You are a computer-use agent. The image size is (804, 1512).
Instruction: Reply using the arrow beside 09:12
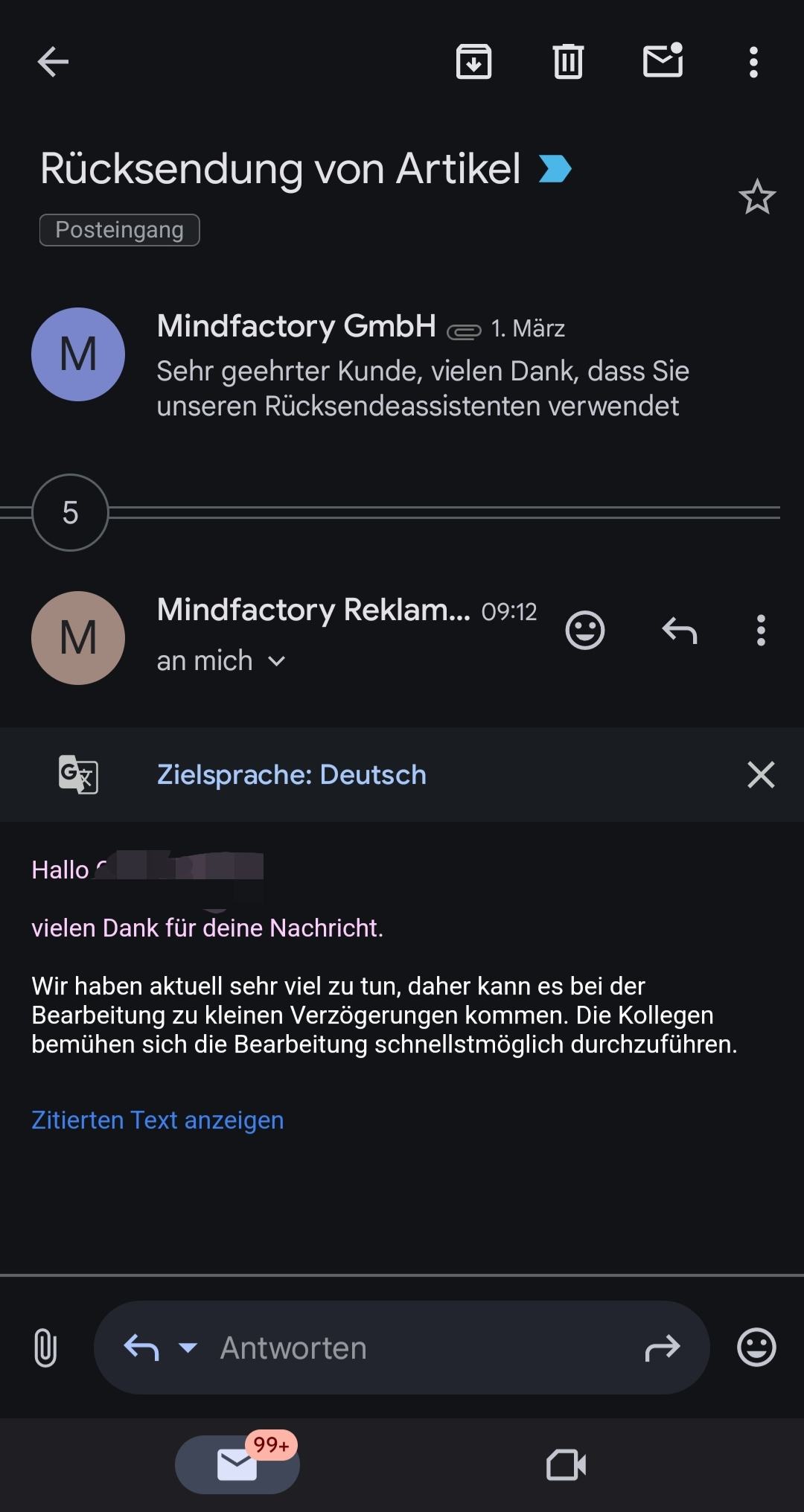[x=680, y=631]
